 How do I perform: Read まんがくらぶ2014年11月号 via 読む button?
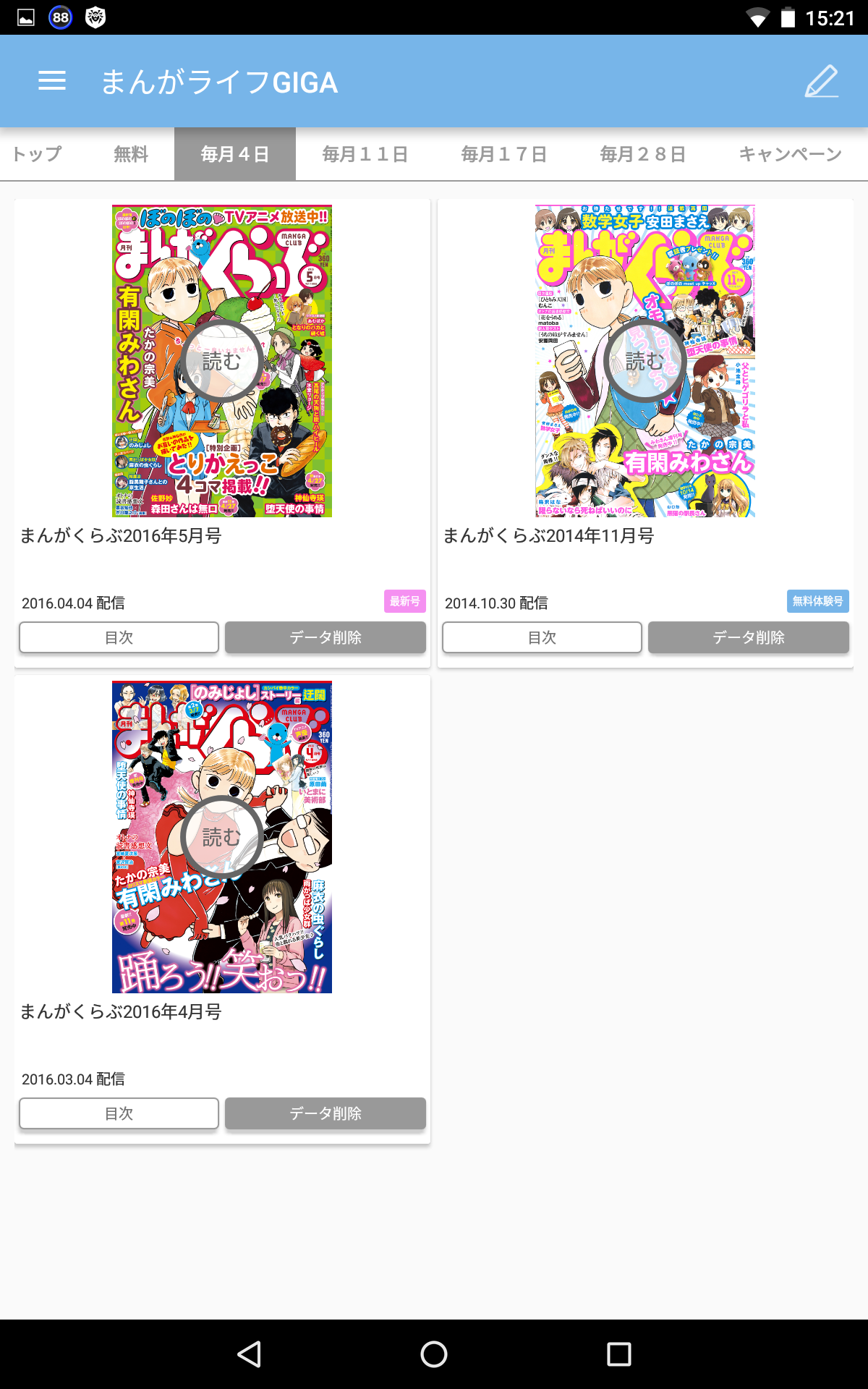pyautogui.click(x=644, y=361)
